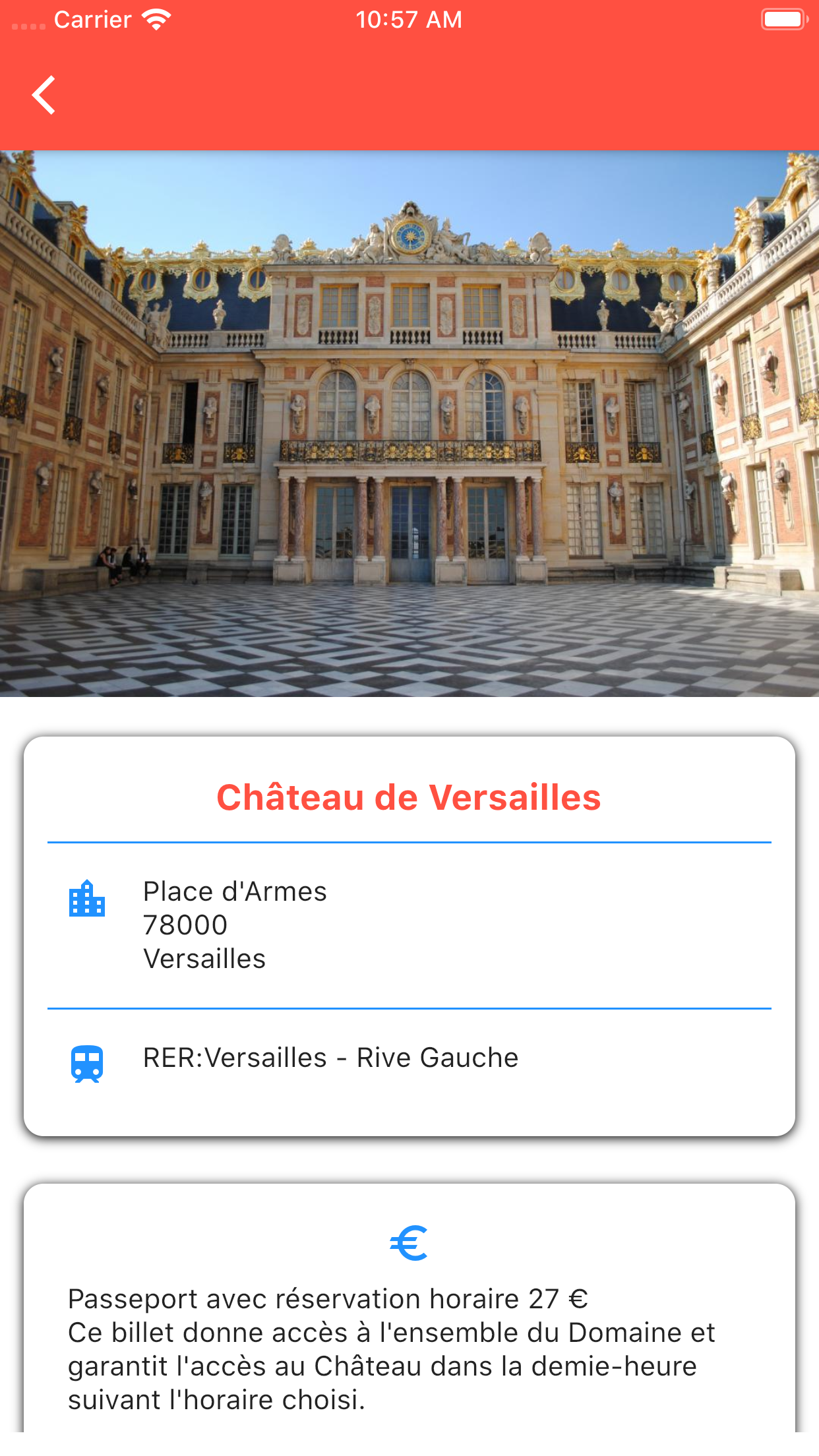Go back using the header arrow
The image size is (819, 1456).
click(x=44, y=96)
